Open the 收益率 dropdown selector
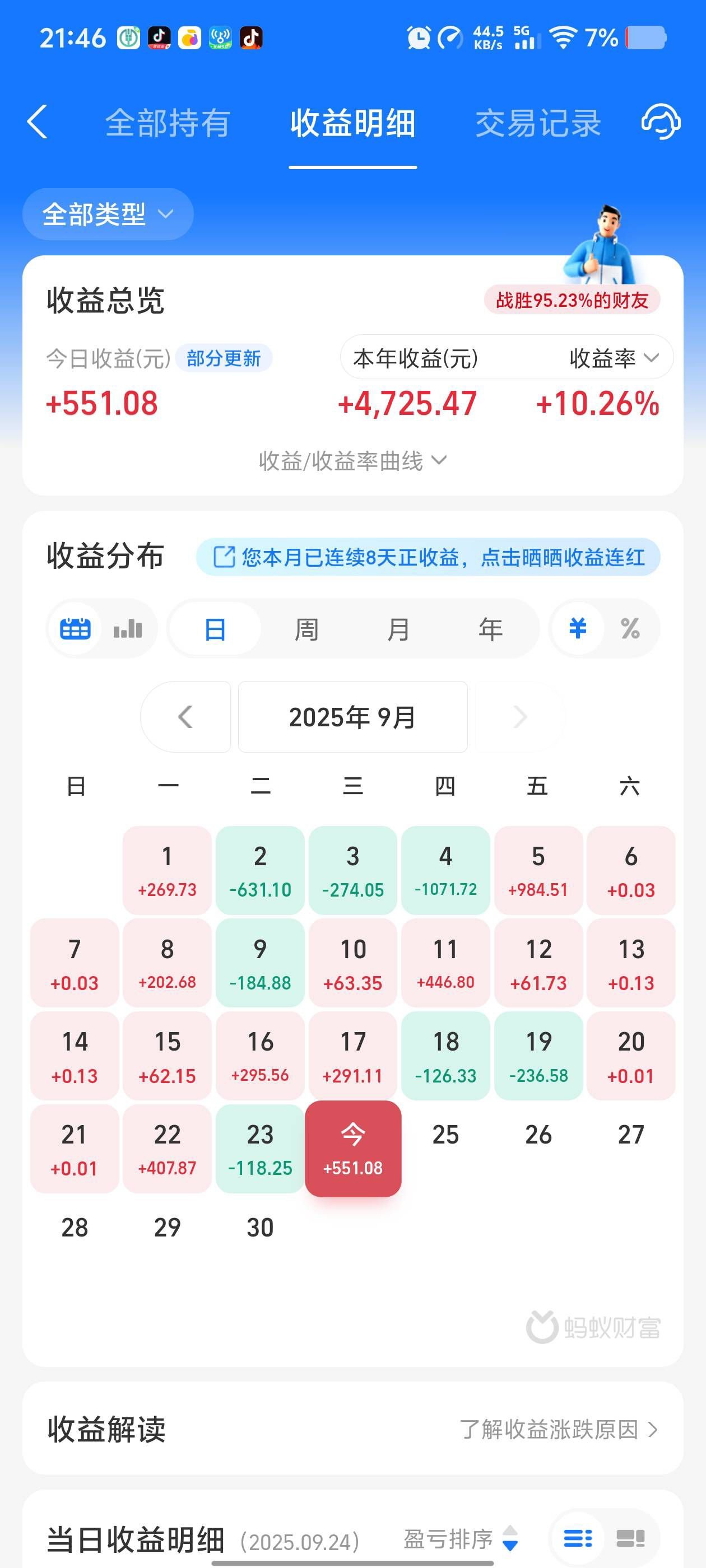706x1568 pixels. (x=614, y=358)
